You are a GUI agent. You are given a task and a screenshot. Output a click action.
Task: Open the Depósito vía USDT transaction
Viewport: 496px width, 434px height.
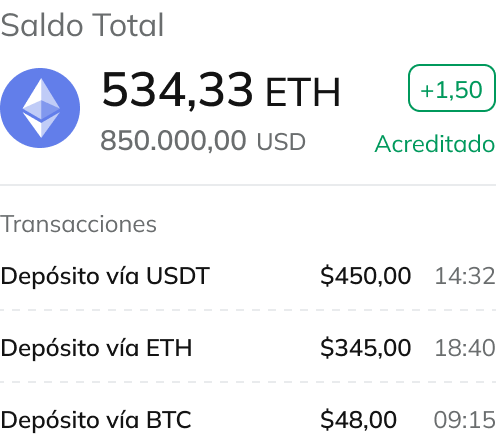click(x=248, y=276)
